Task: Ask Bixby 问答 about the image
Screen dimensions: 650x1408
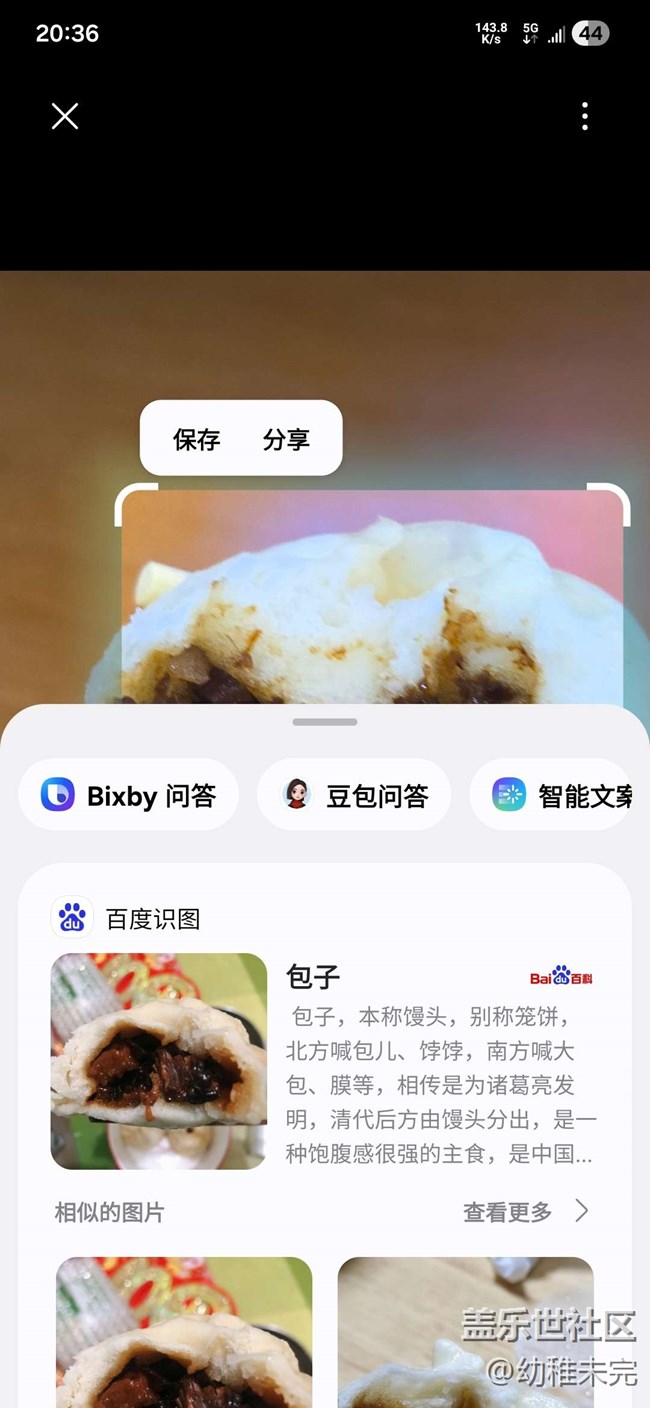Action: (x=129, y=795)
